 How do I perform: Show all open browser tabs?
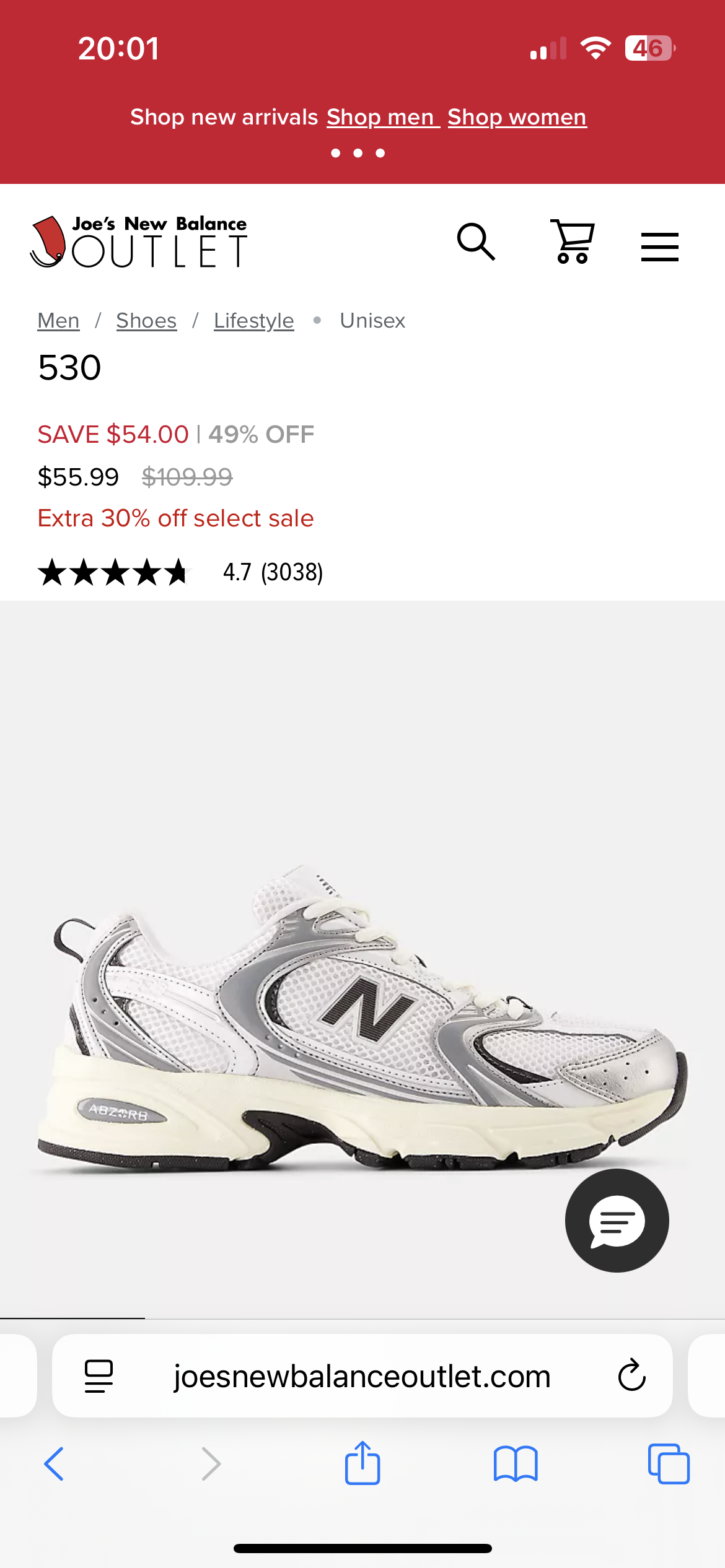pos(669,1464)
